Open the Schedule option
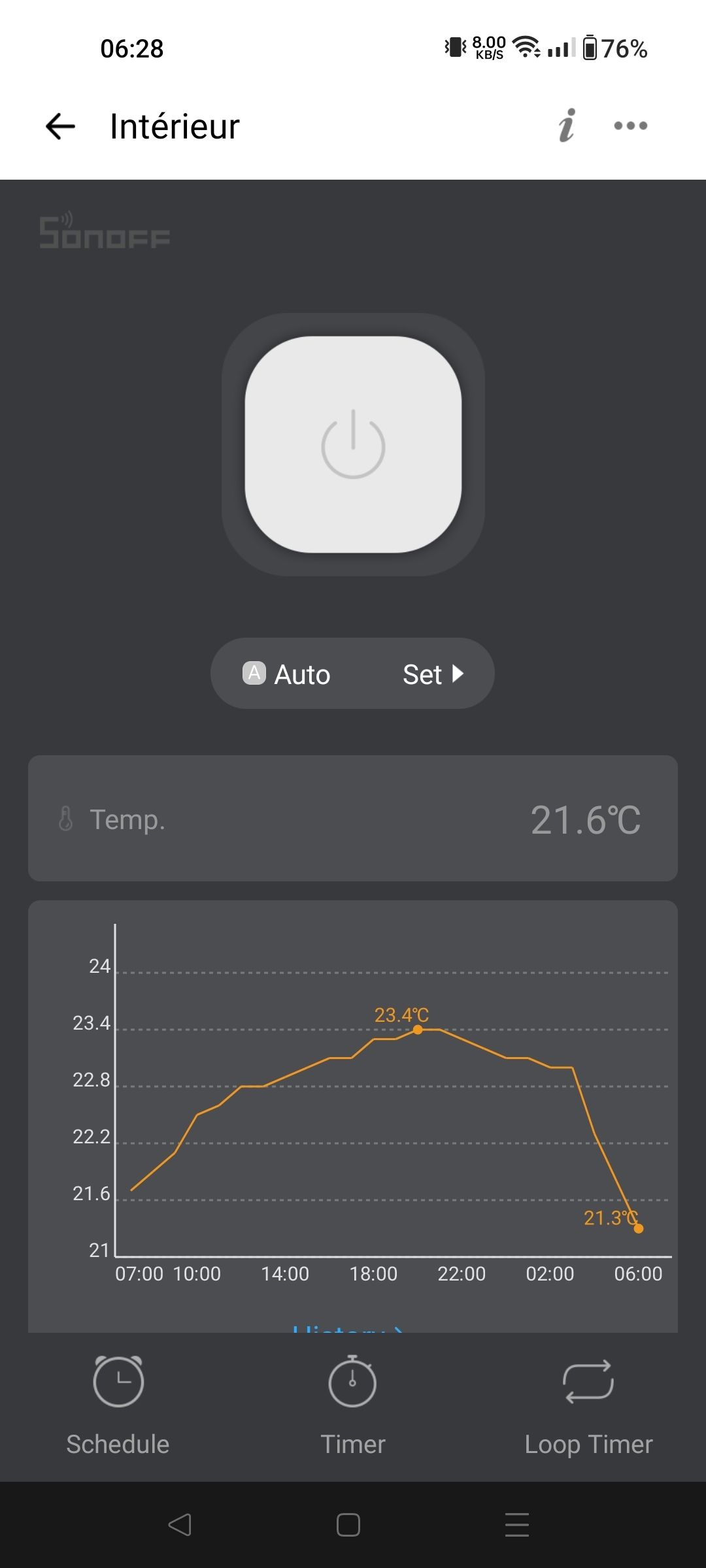706x1568 pixels. click(118, 1405)
